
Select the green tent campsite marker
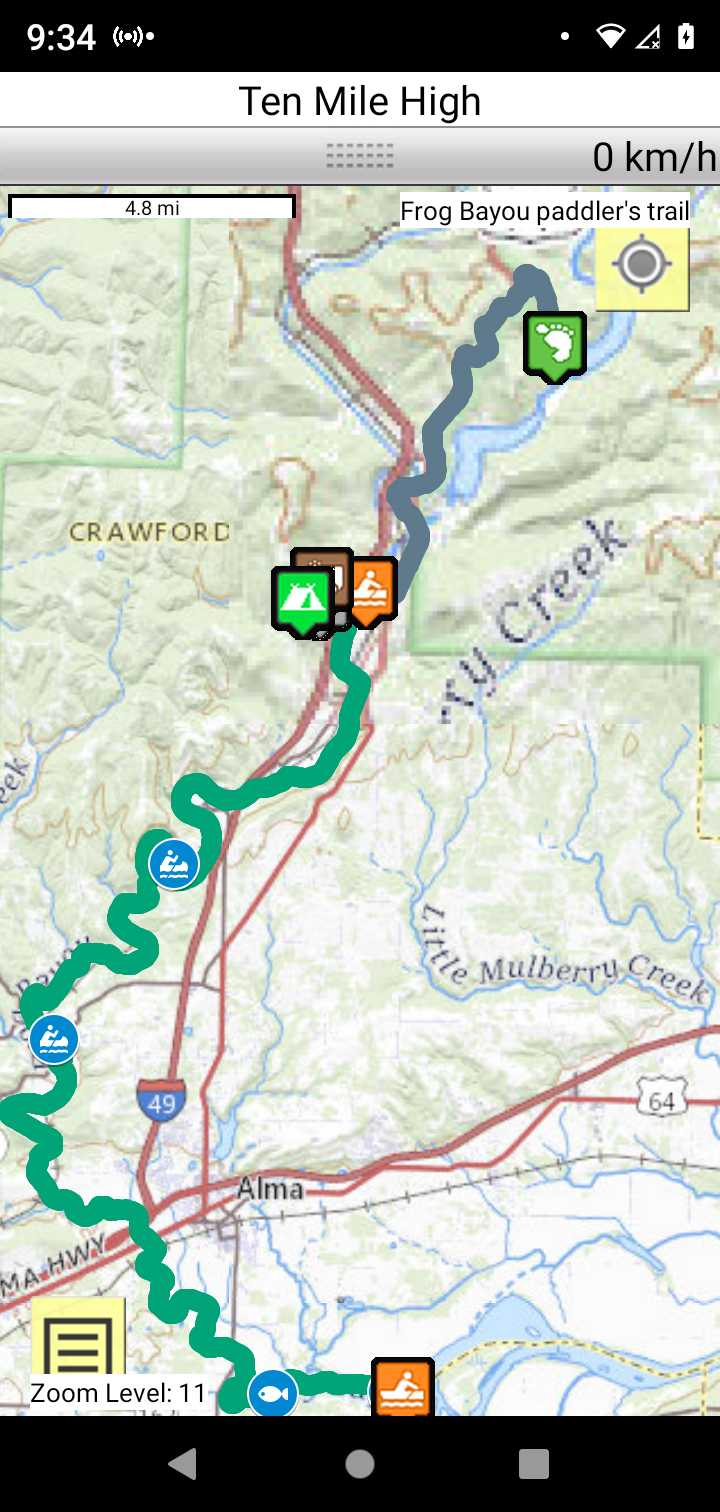(302, 598)
